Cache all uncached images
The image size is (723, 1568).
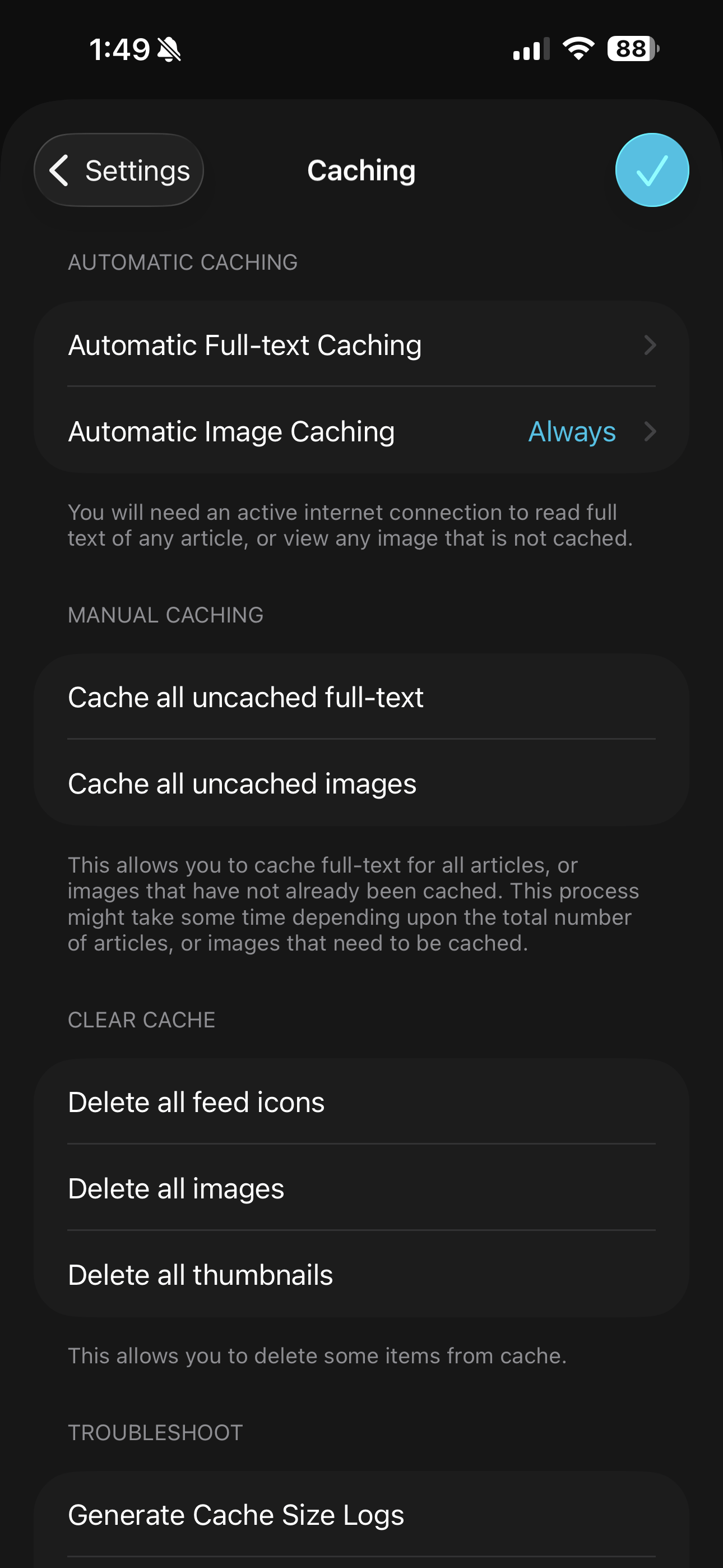[x=361, y=784]
